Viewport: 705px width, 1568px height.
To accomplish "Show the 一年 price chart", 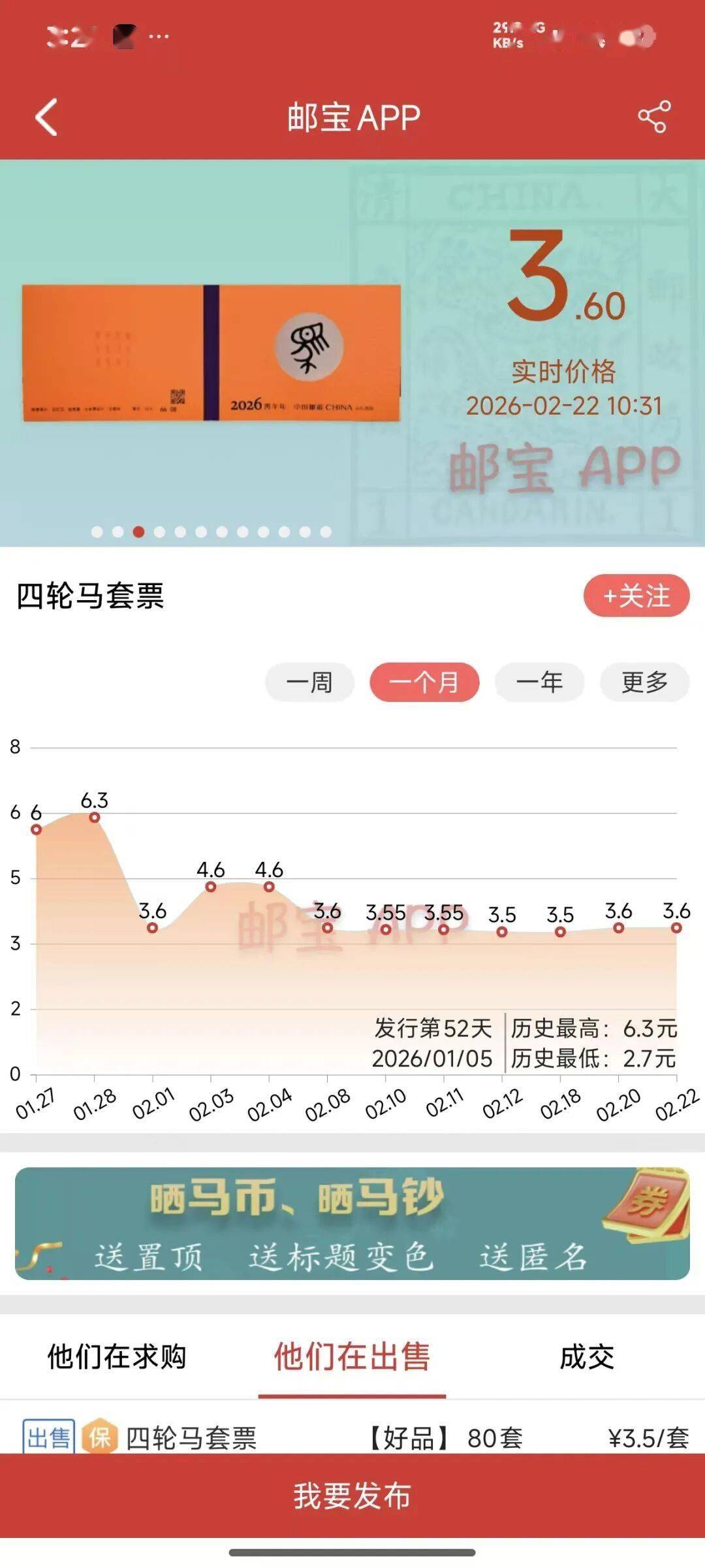I will [x=539, y=682].
